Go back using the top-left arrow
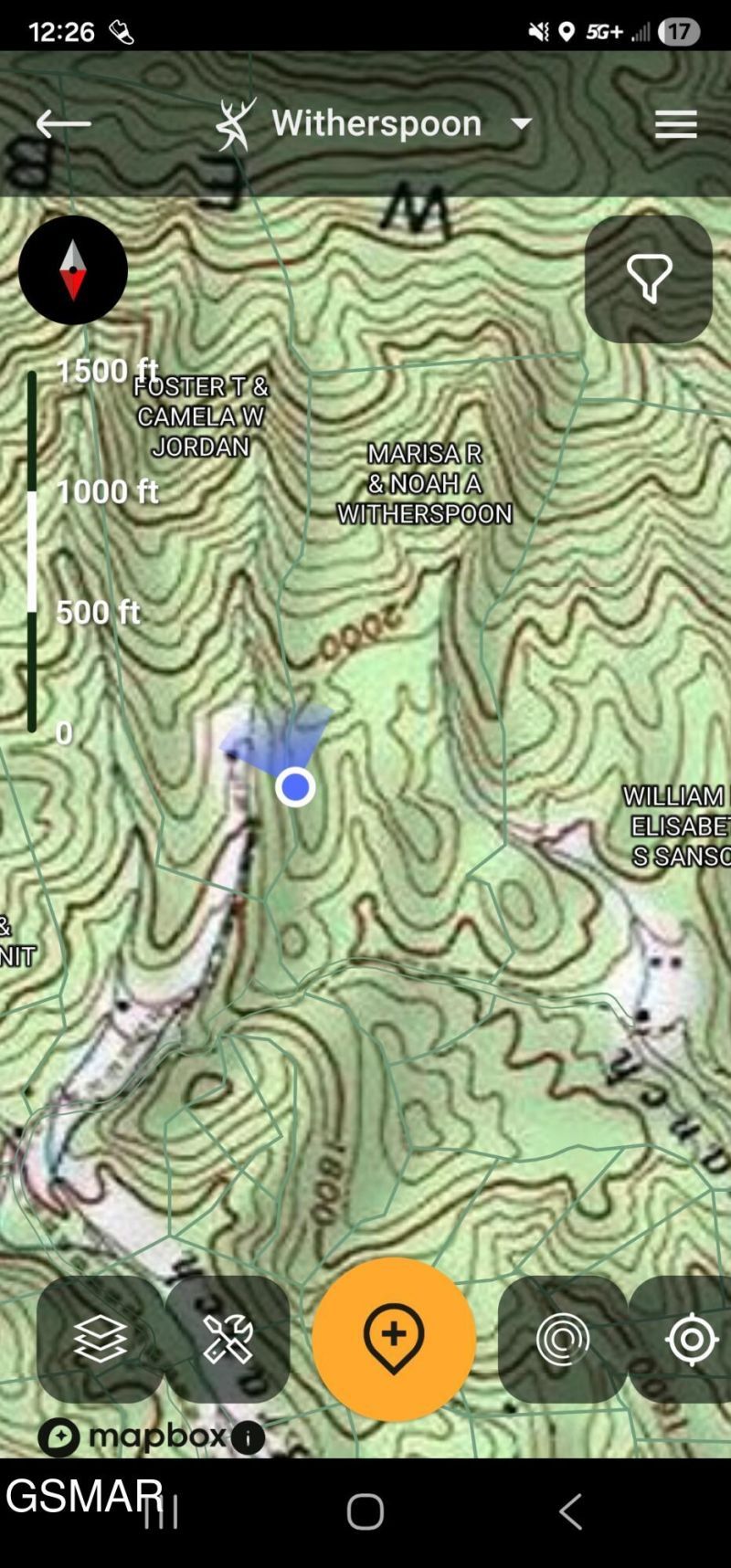Image resolution: width=731 pixels, height=1568 pixels. (63, 123)
